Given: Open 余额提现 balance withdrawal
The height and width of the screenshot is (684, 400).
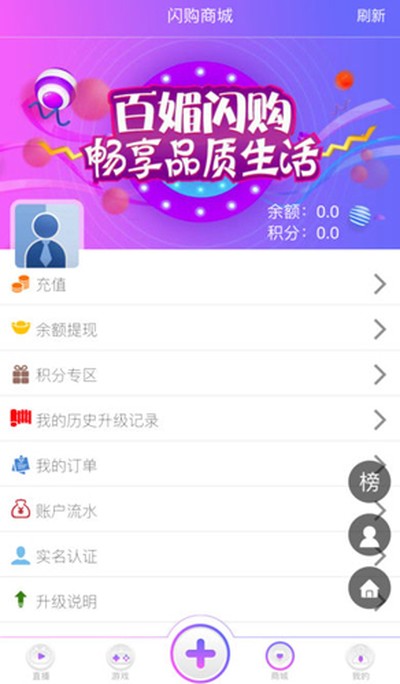Looking at the screenshot, I should tap(200, 329).
